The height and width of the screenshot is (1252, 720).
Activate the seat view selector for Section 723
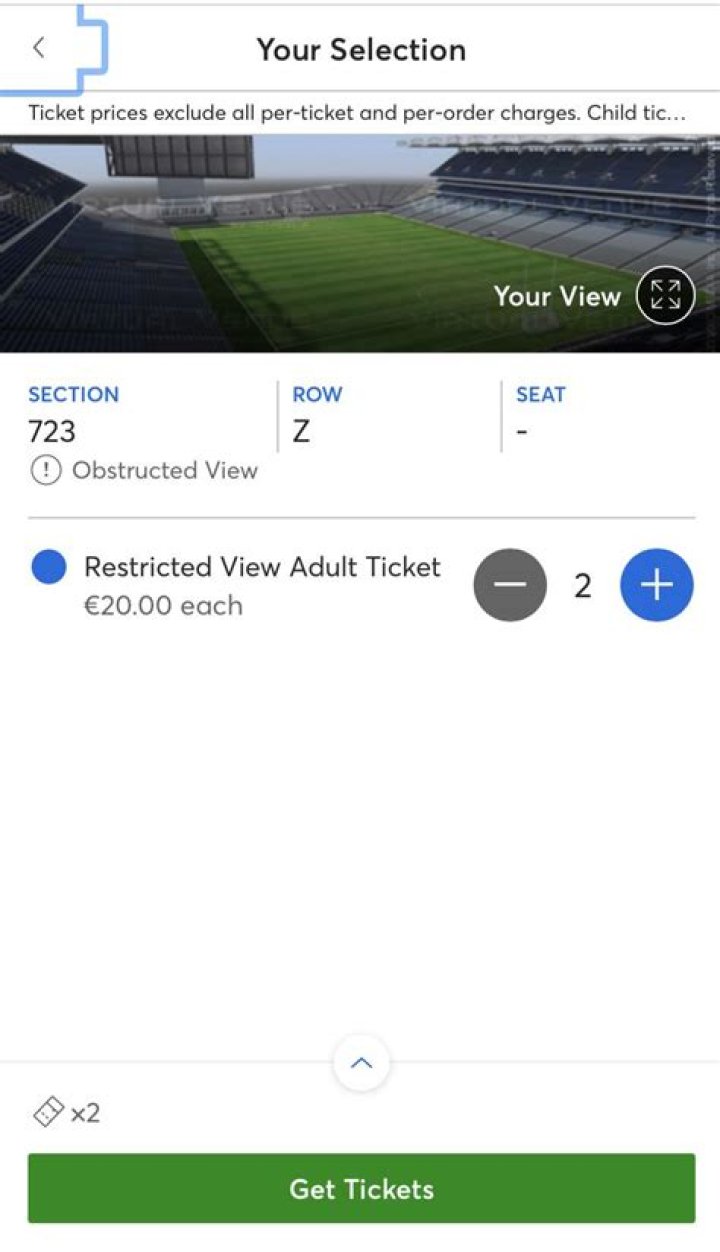668,295
